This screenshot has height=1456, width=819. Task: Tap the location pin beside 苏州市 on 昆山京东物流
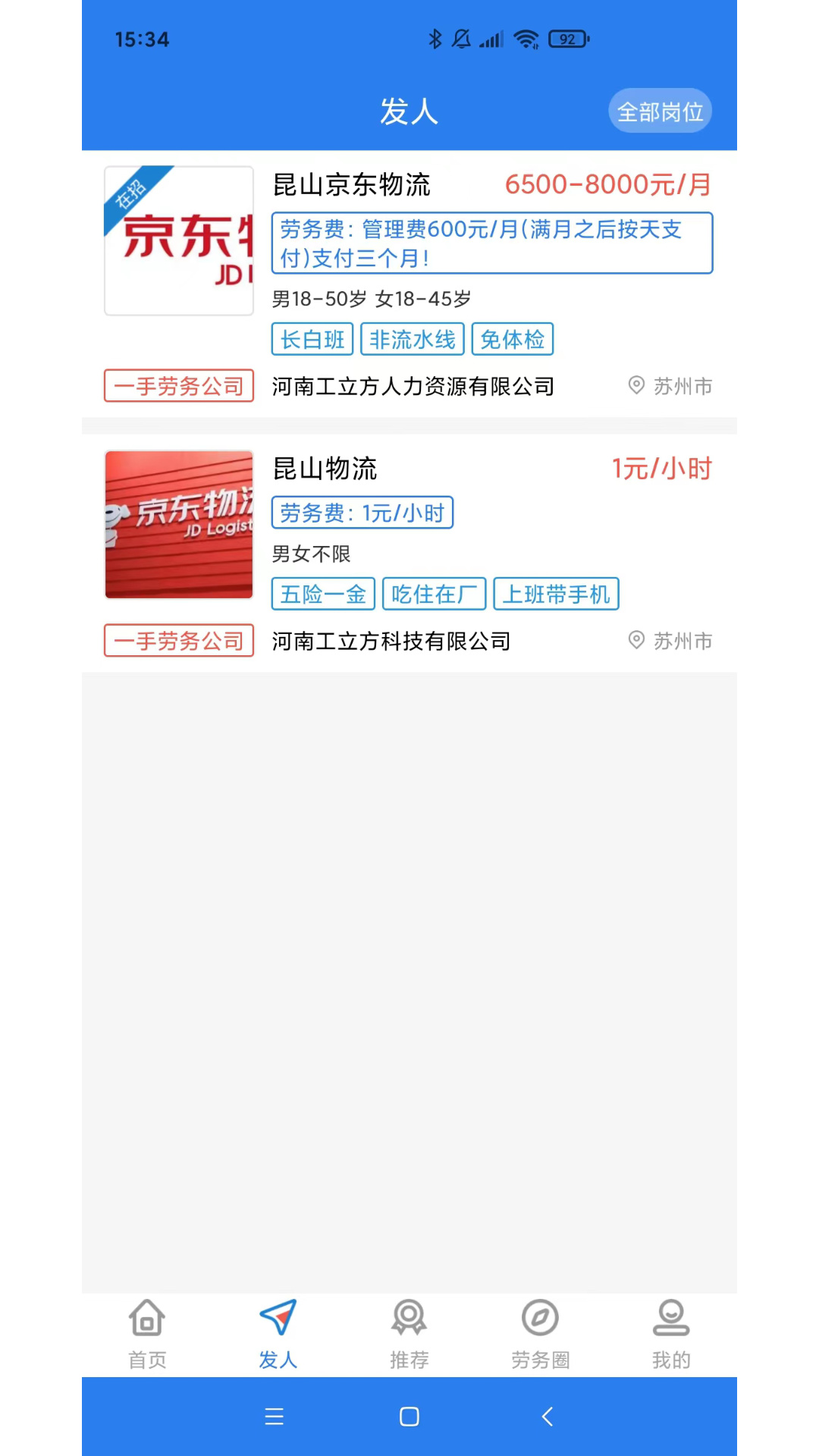[637, 386]
